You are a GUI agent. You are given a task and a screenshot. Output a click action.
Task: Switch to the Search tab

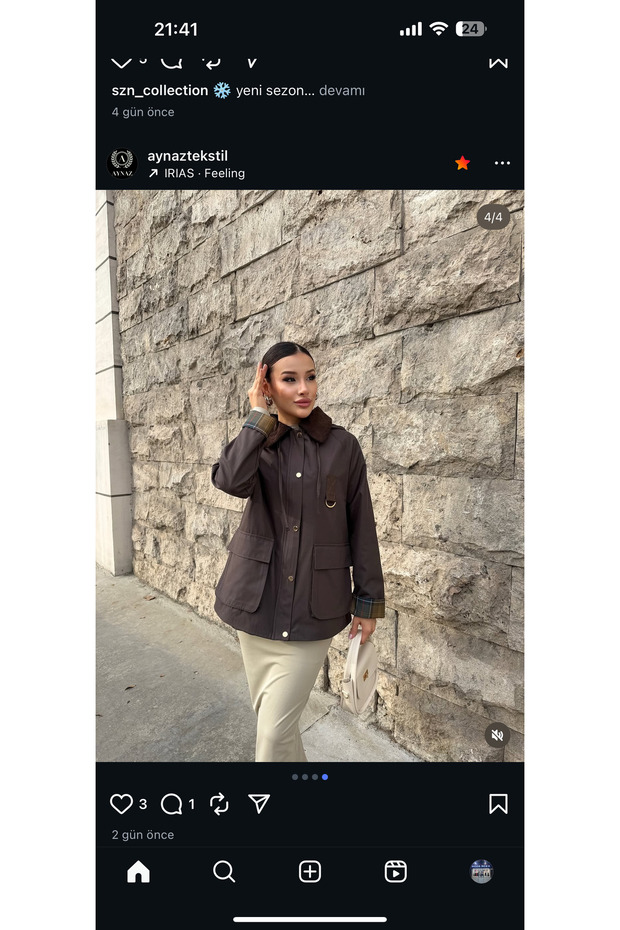coord(224,872)
